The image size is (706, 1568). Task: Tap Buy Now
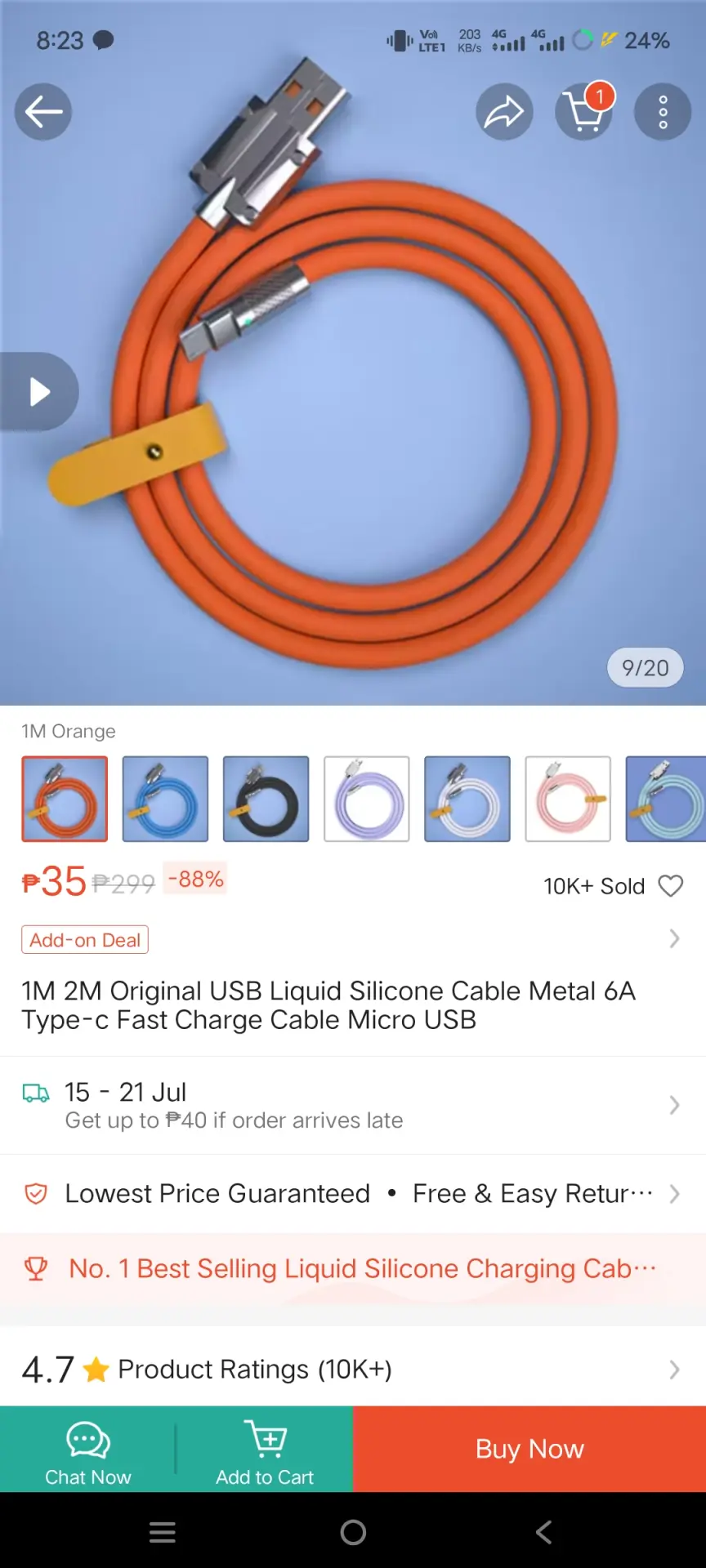[x=529, y=1450]
